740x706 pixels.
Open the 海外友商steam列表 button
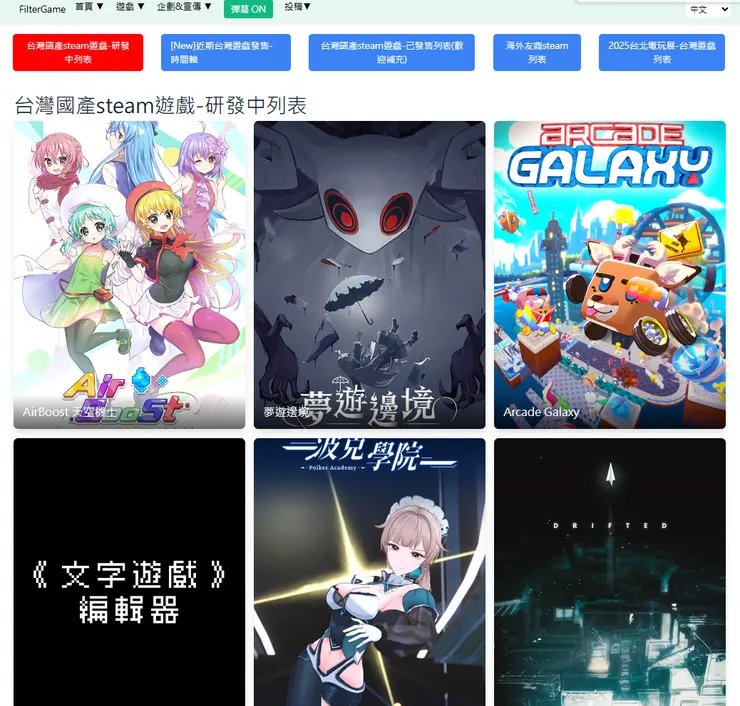[538, 52]
